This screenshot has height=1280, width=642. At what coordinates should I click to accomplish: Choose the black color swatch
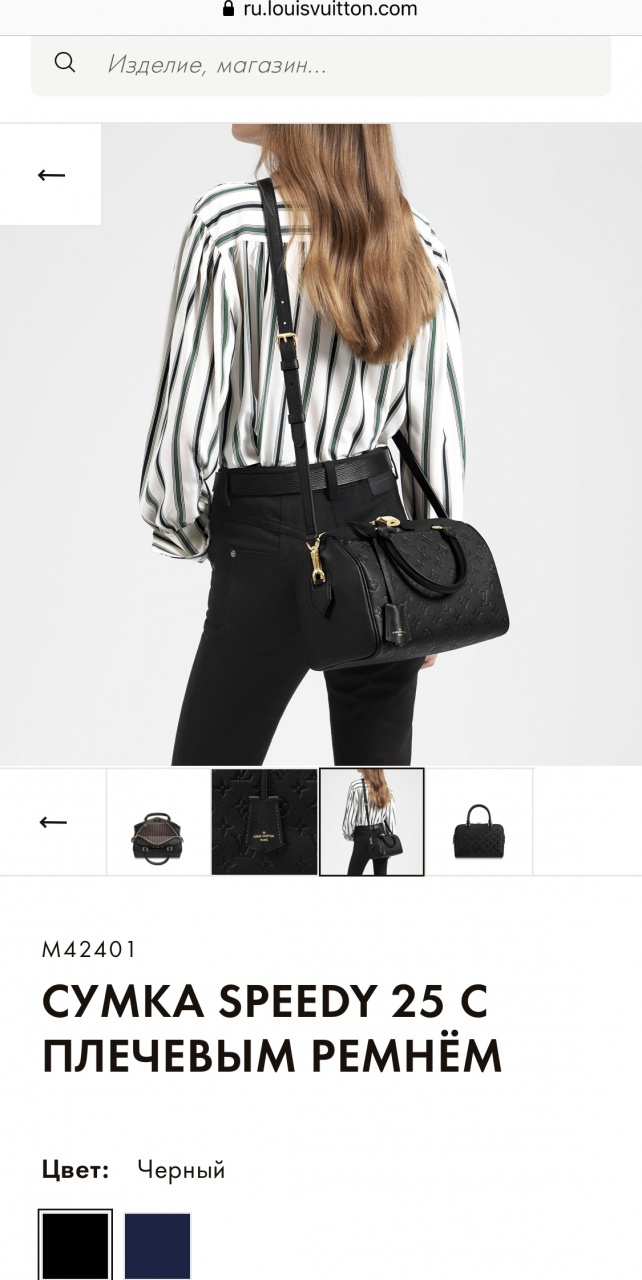pyautogui.click(x=75, y=1245)
